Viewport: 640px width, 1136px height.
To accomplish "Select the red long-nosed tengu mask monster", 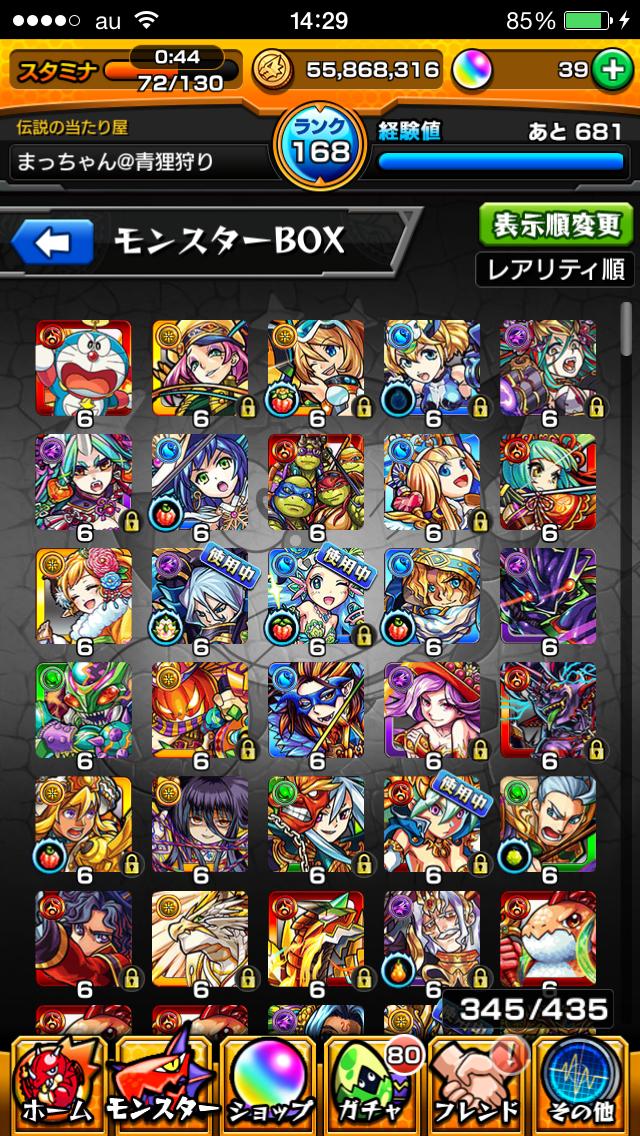I will tap(315, 824).
